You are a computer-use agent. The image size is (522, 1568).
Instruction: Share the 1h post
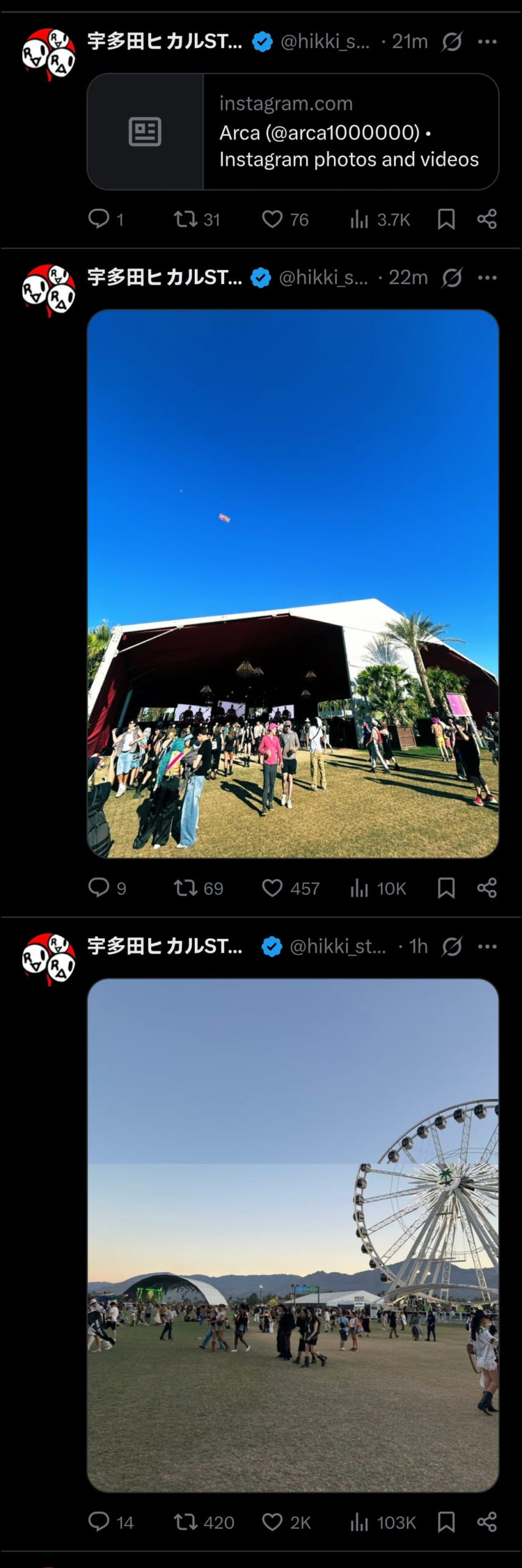pos(486,1521)
